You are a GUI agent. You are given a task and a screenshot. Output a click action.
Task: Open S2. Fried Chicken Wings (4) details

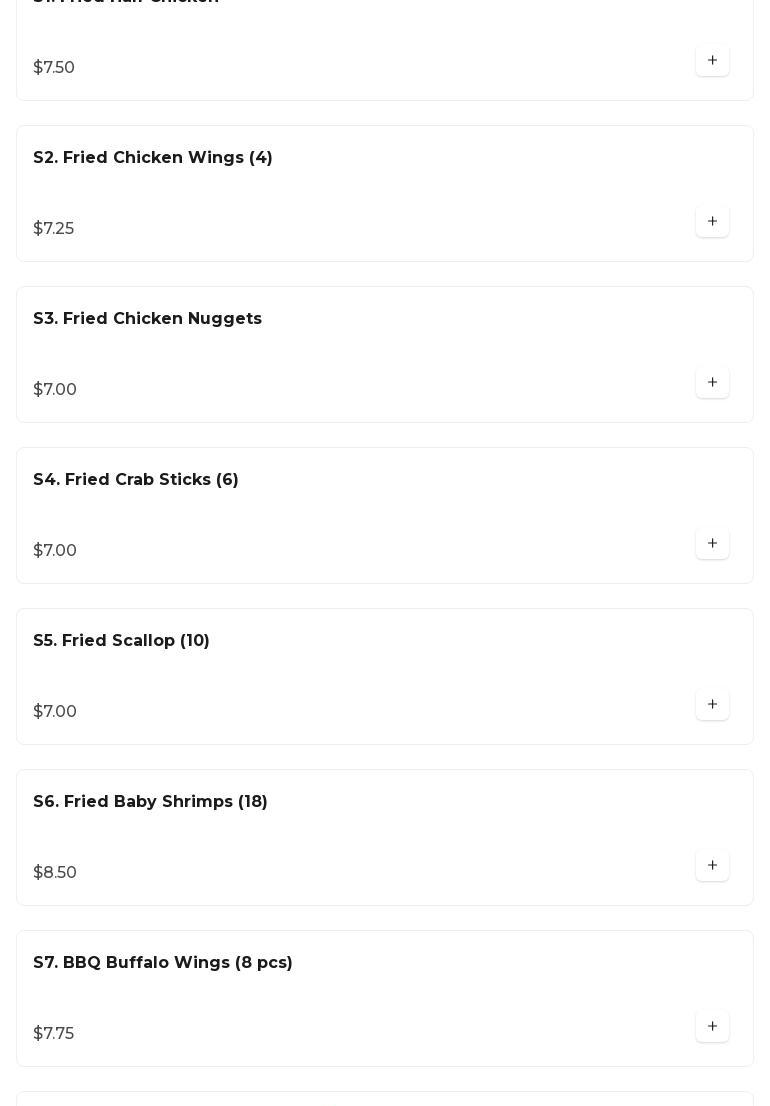tap(153, 158)
